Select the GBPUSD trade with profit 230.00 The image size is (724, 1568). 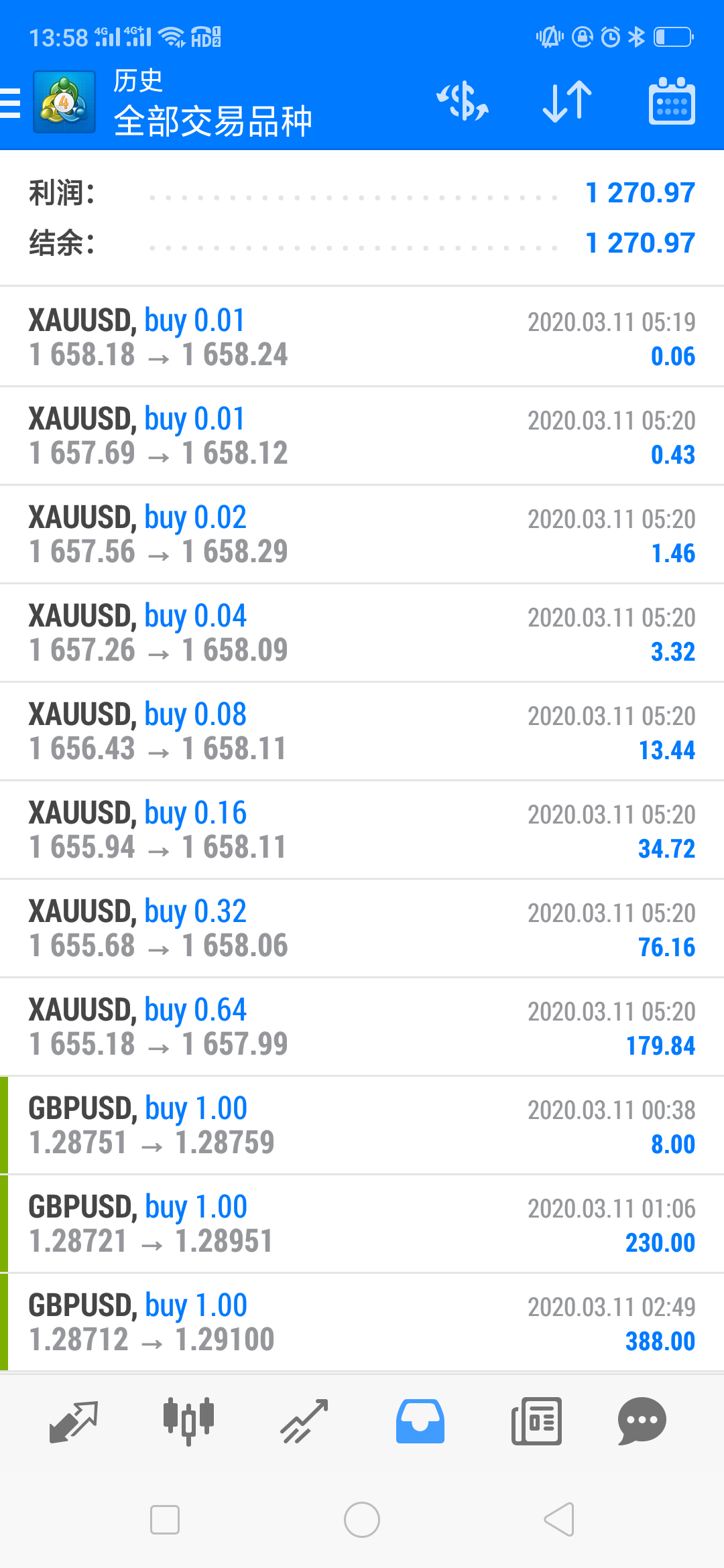(x=362, y=1224)
